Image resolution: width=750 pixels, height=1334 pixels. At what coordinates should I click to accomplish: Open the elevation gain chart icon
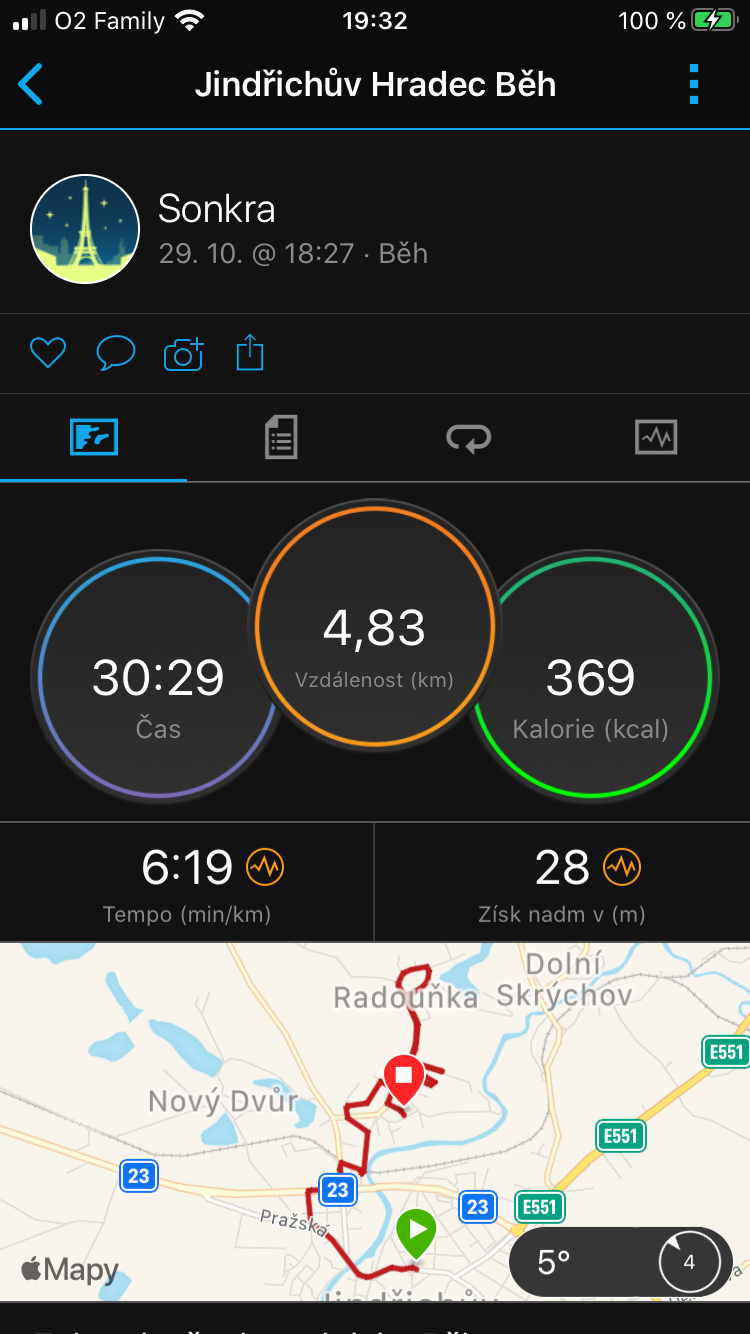[x=622, y=867]
